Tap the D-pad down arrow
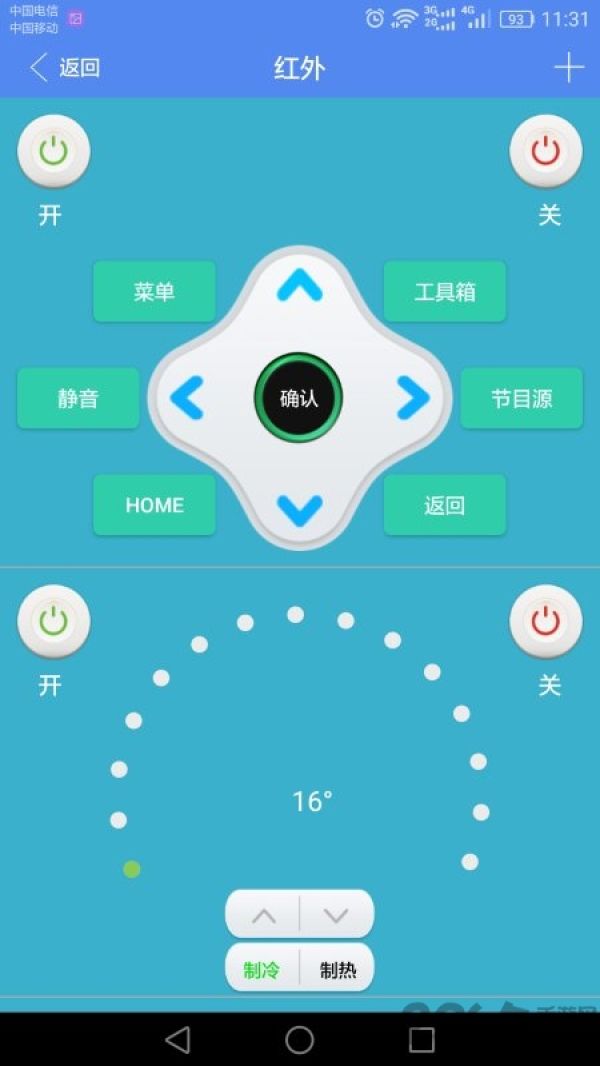Viewport: 600px width, 1066px height. 300,511
